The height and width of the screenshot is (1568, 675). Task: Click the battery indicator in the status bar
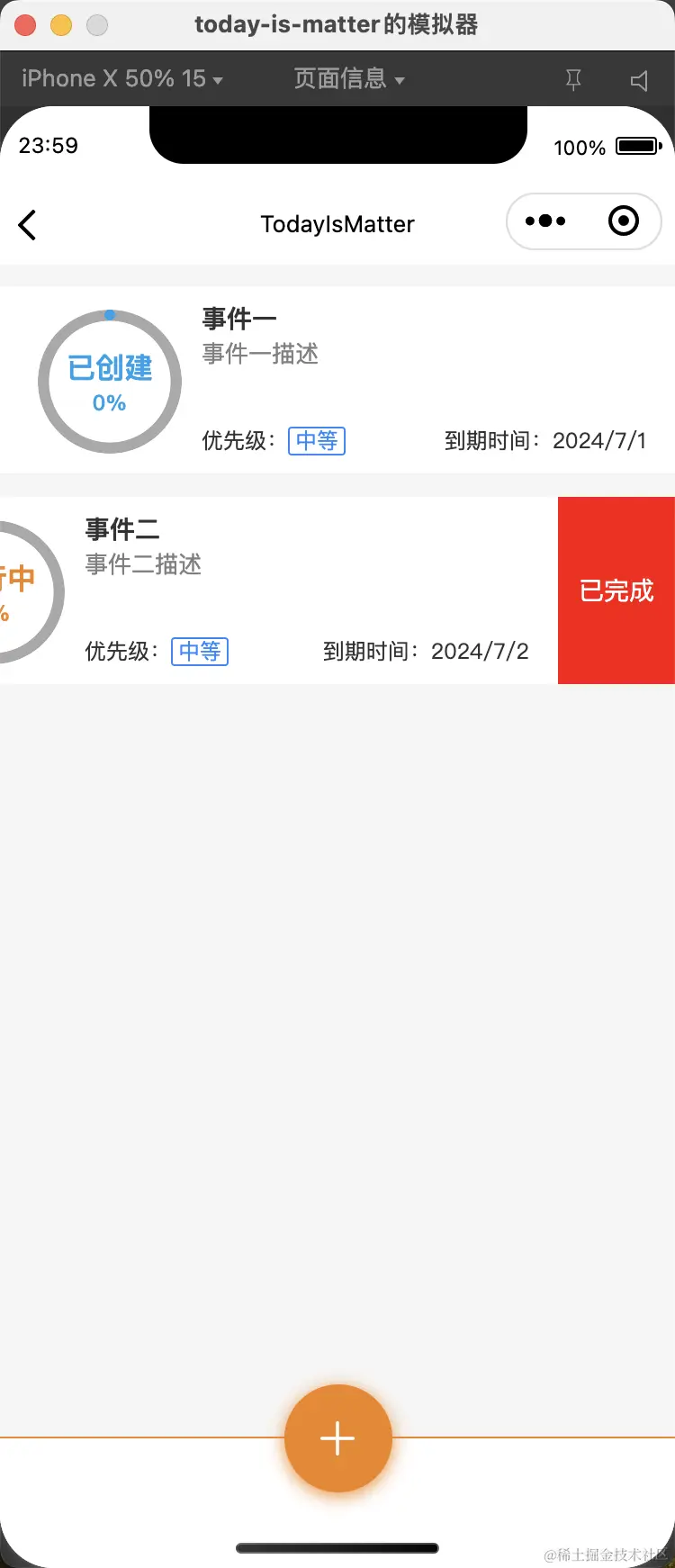[x=639, y=146]
